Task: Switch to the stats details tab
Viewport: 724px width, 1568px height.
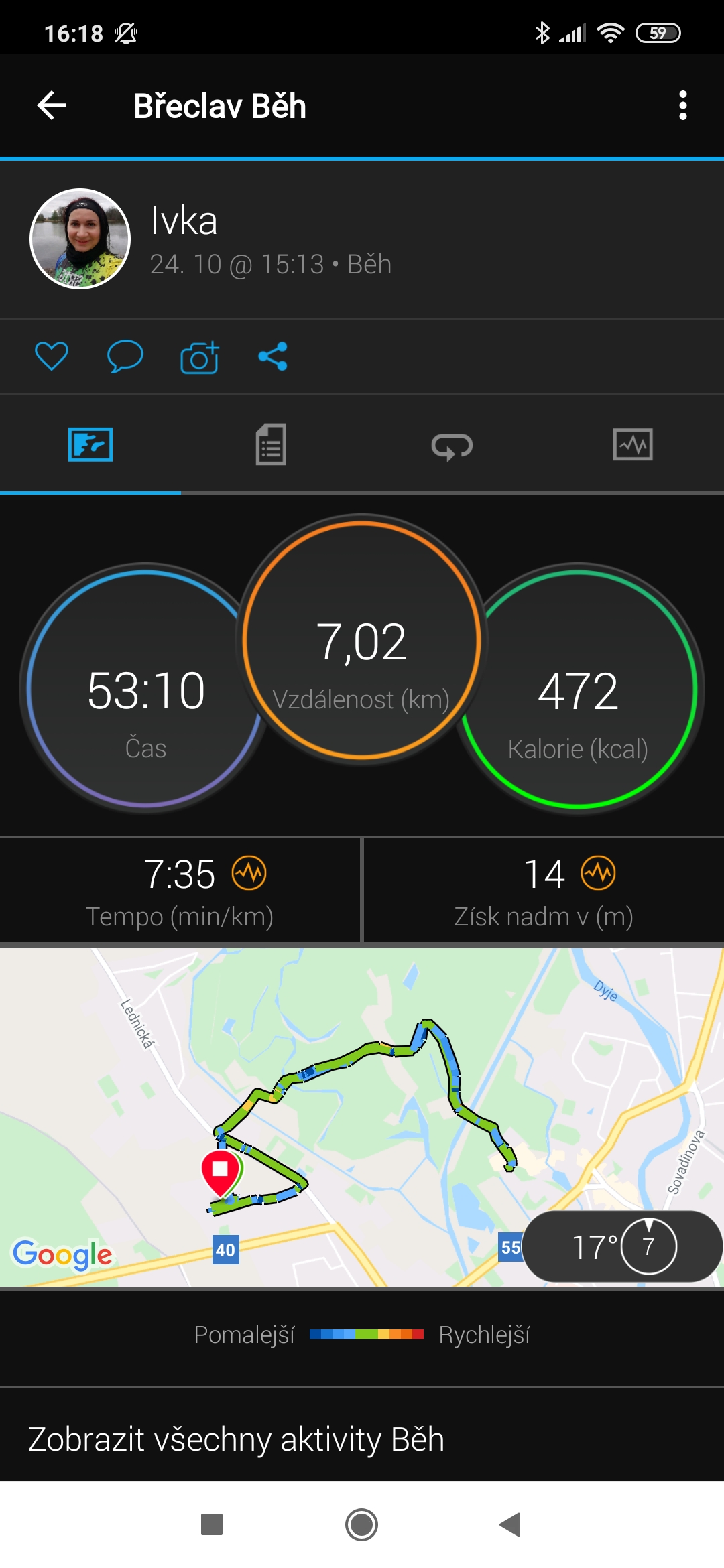Action: [x=271, y=444]
